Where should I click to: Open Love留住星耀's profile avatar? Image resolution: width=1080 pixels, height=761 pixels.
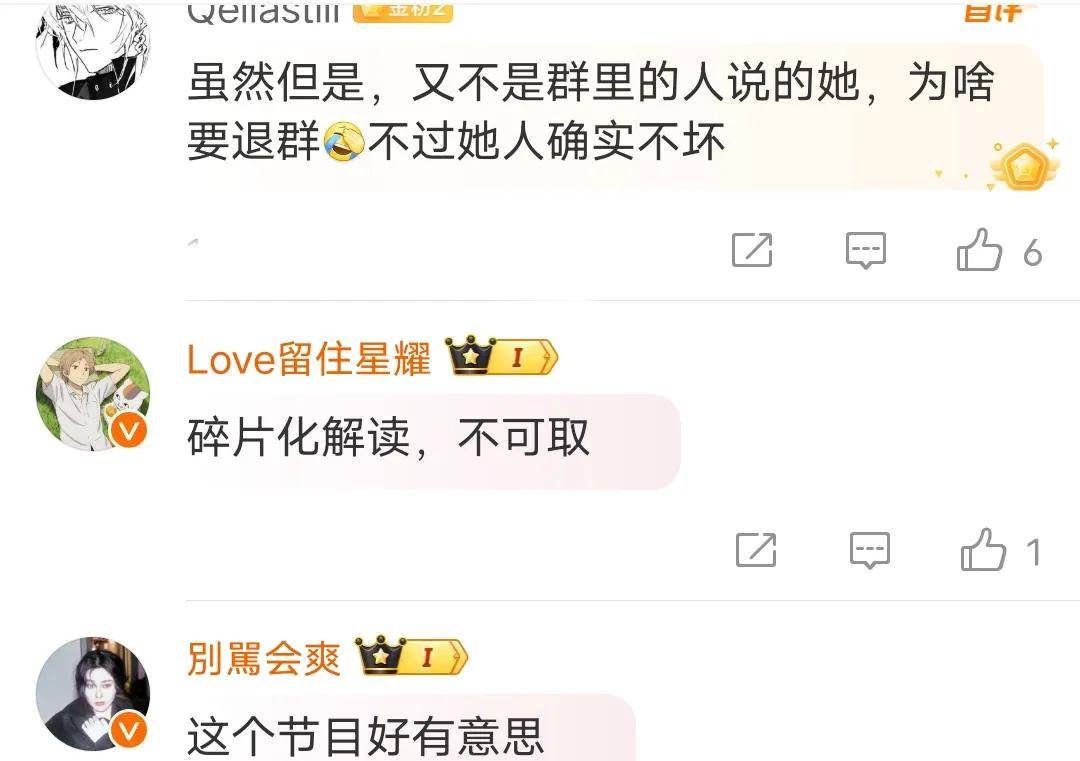(x=93, y=393)
